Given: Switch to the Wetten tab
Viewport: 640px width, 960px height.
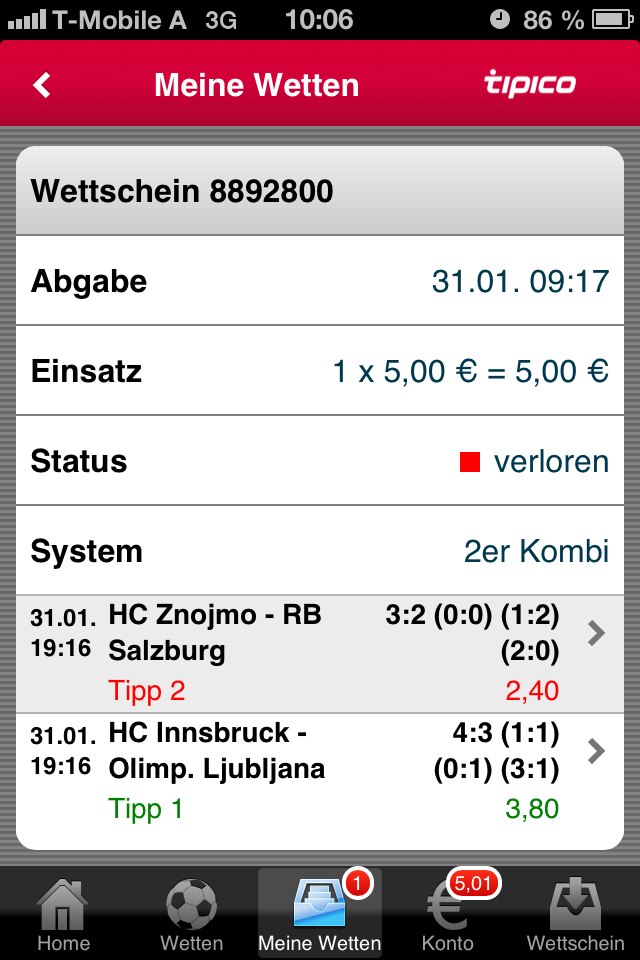Looking at the screenshot, I should click(x=191, y=914).
